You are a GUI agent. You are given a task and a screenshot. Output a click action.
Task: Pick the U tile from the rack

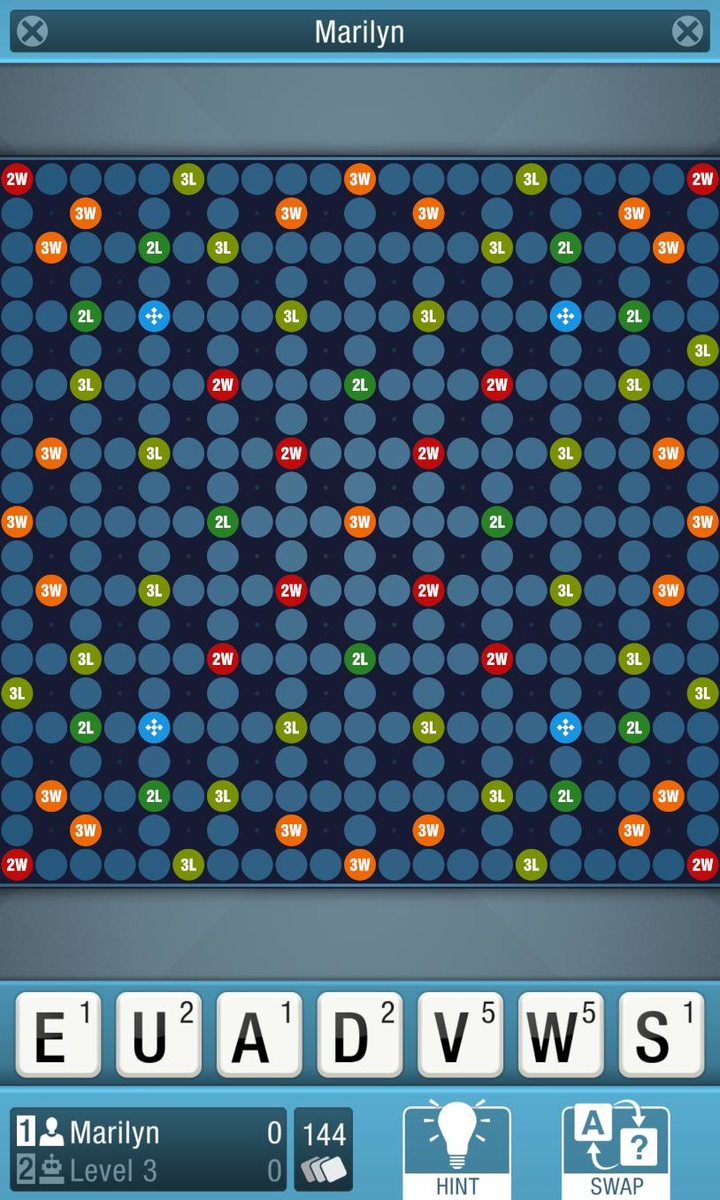[158, 1034]
